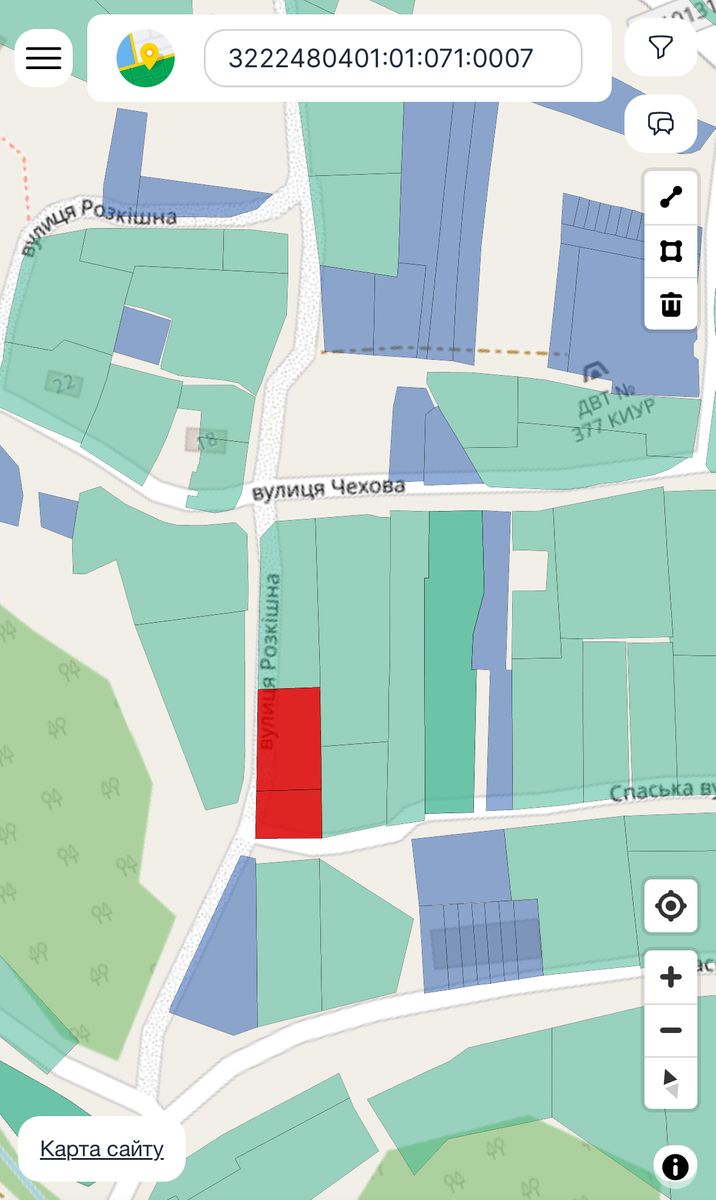Open the map info button

tap(675, 1166)
